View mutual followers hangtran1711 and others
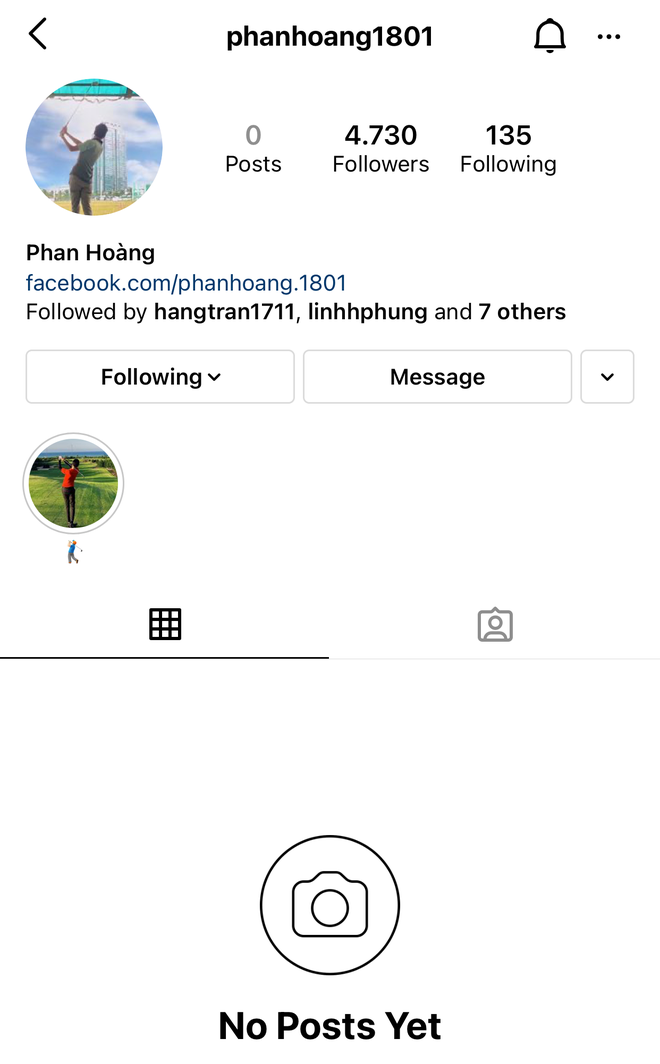The width and height of the screenshot is (660, 1064). [x=295, y=312]
